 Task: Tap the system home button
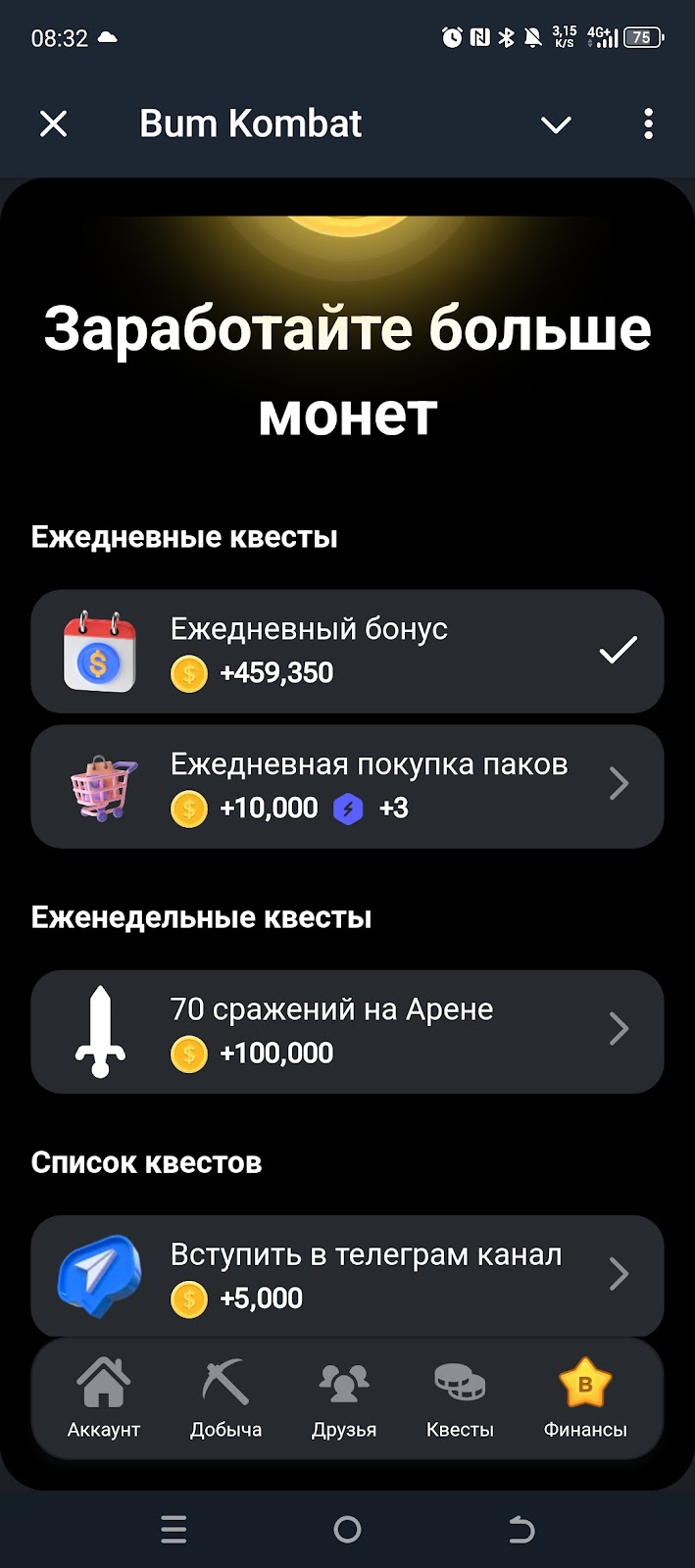347,1529
